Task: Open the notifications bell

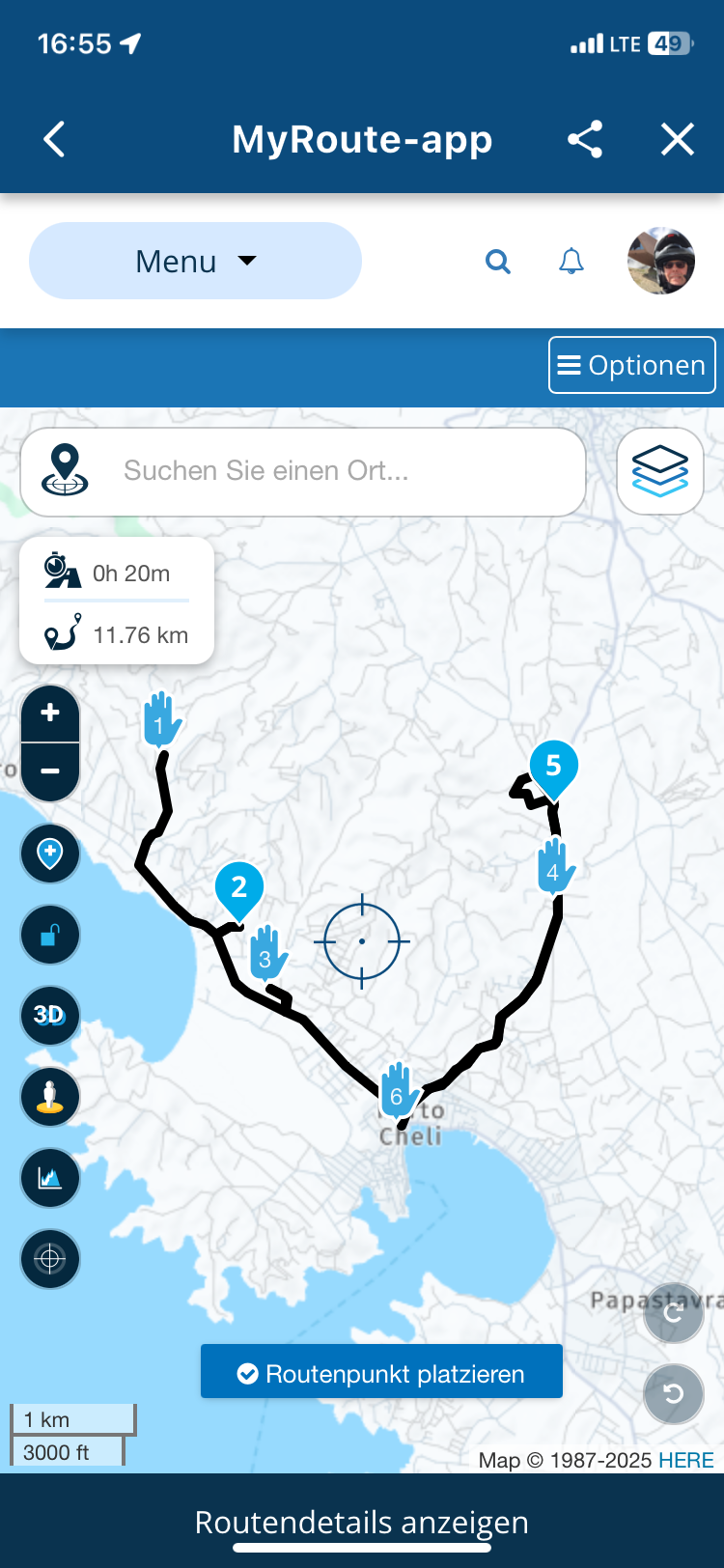Action: coord(571,261)
